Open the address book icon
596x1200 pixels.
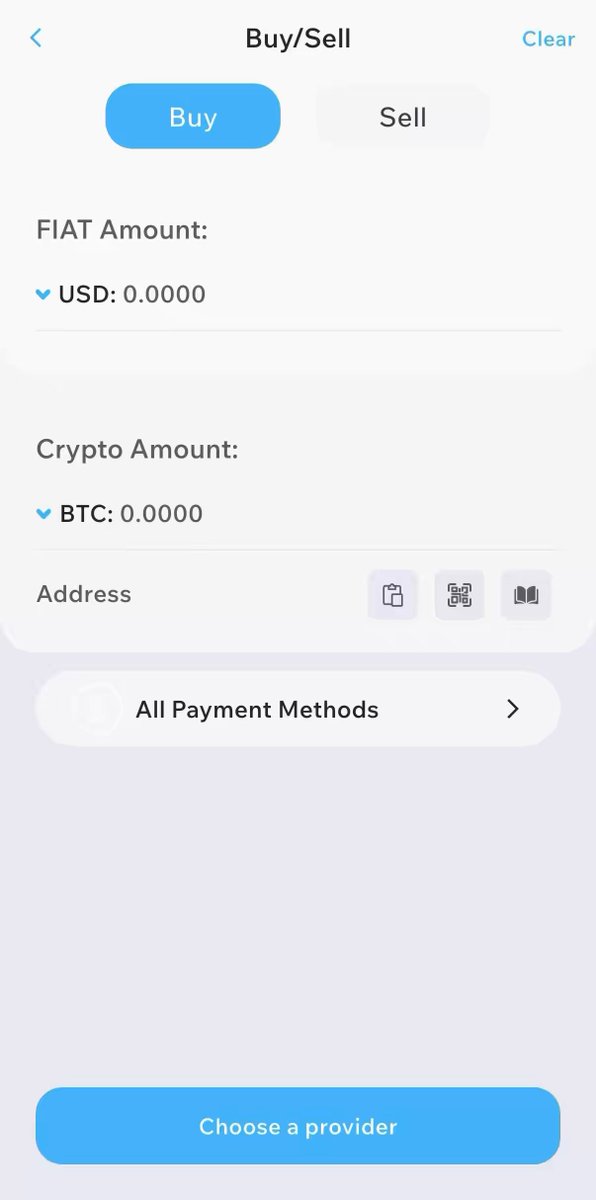pyautogui.click(x=526, y=595)
